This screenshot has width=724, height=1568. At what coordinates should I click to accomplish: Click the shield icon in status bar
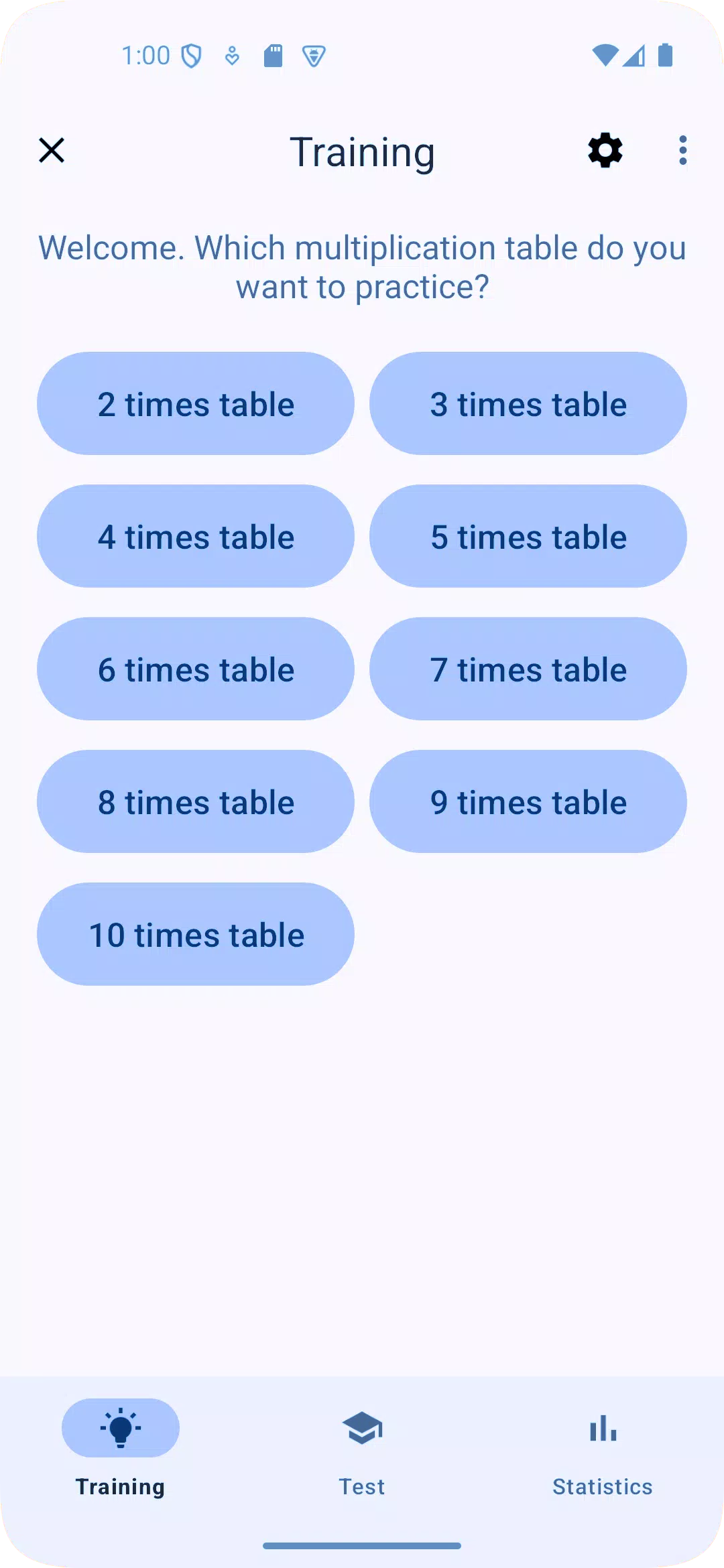192,56
